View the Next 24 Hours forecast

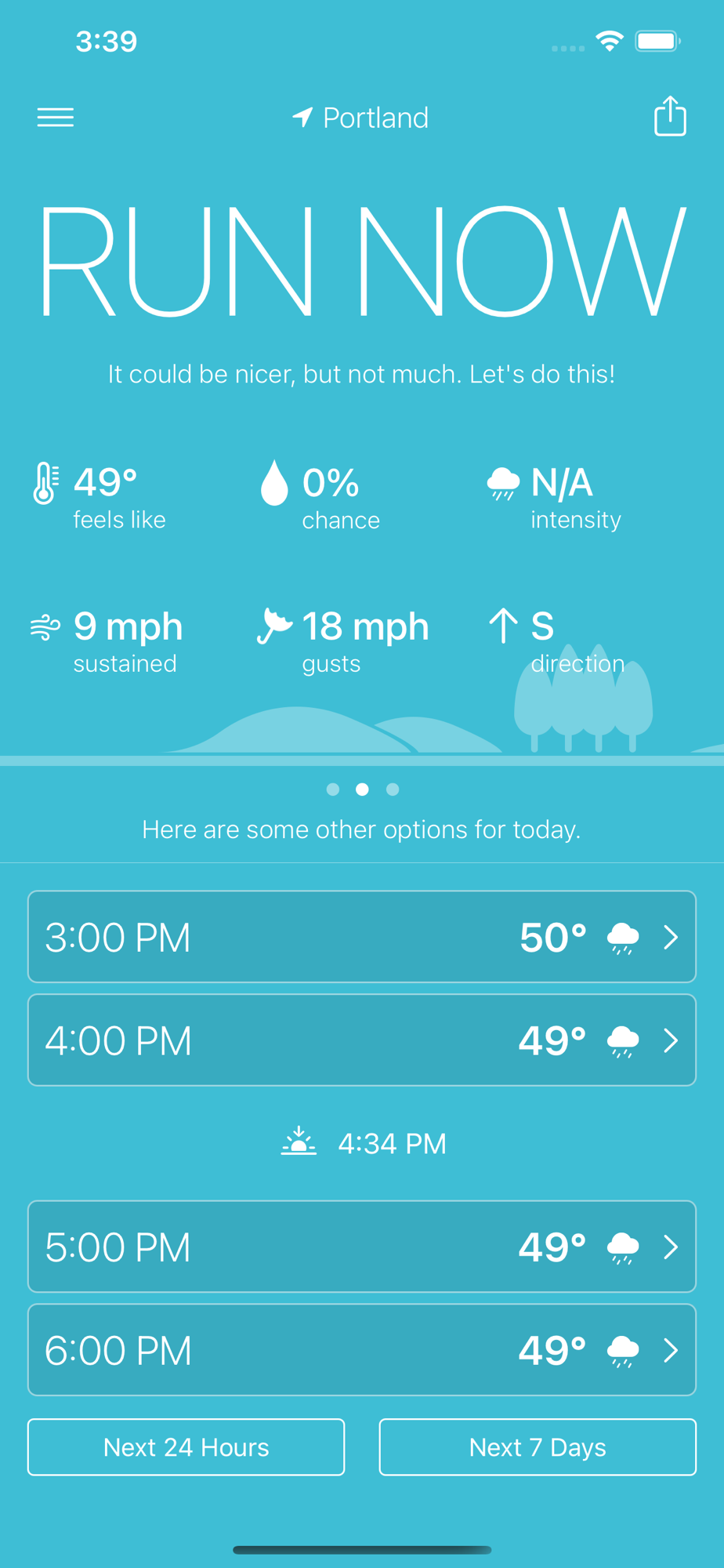pos(186,1446)
